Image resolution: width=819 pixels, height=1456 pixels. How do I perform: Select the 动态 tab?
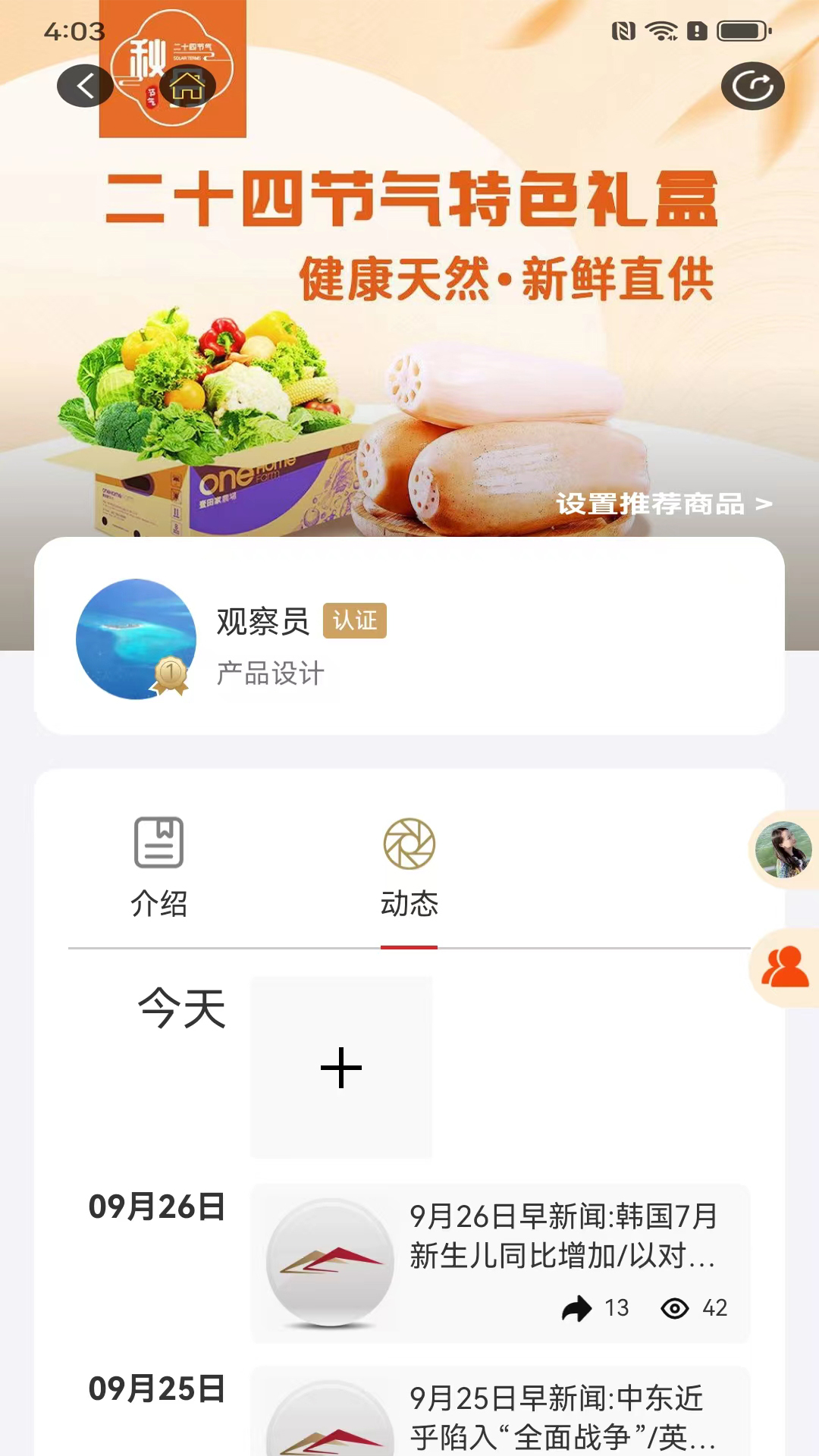pos(409,868)
